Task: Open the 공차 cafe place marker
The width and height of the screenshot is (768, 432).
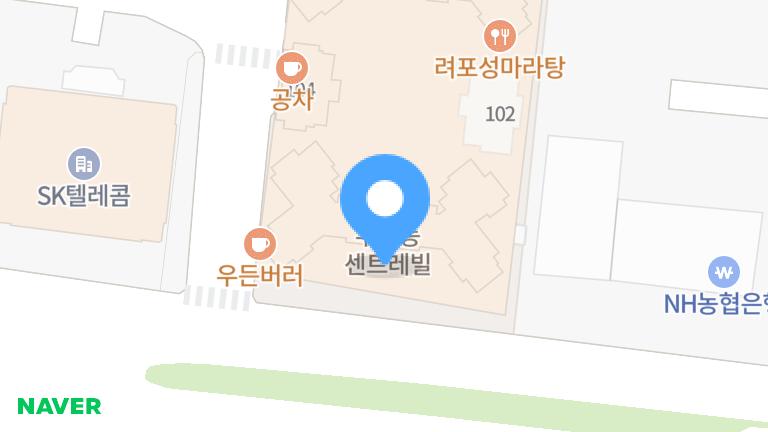Action: [x=291, y=68]
